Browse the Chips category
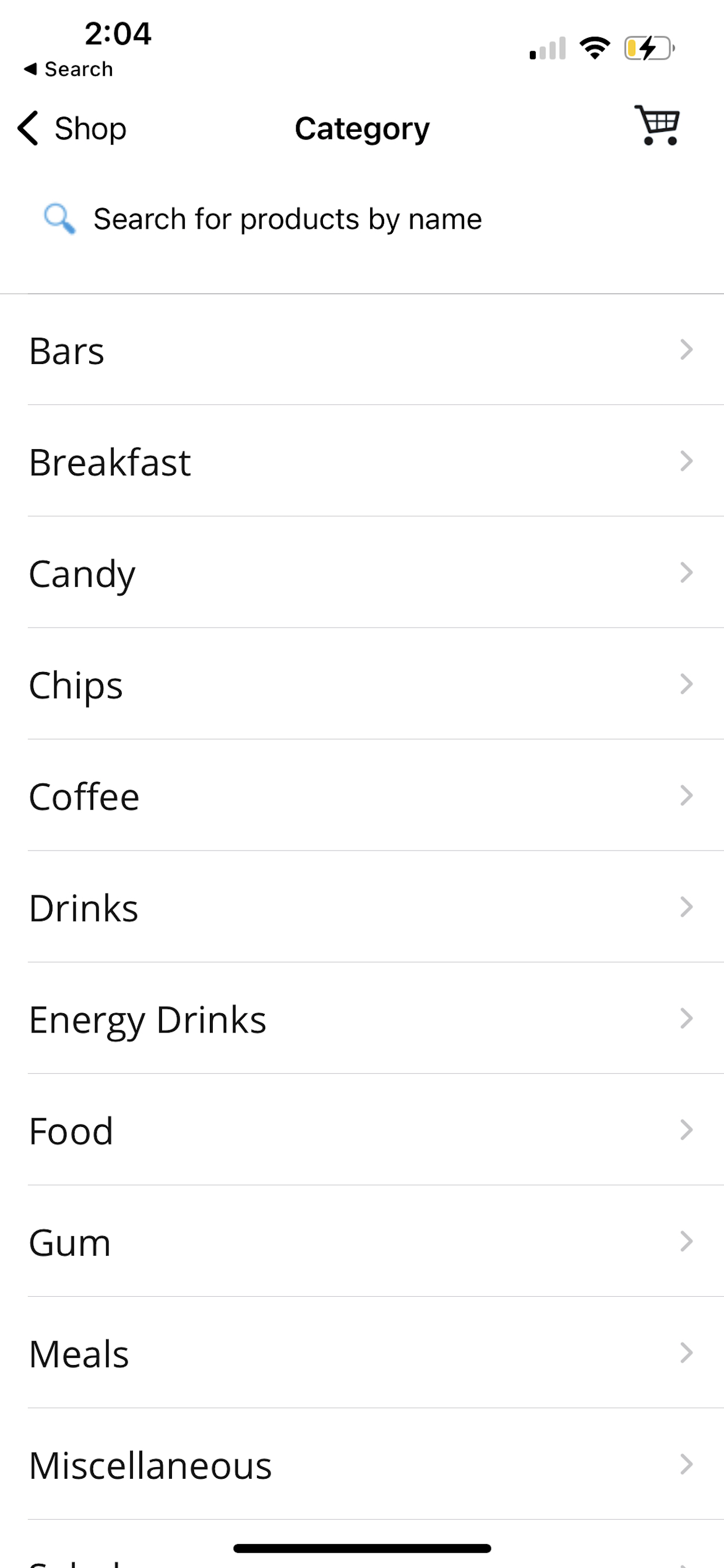The height and width of the screenshot is (1568, 724). pos(362,684)
